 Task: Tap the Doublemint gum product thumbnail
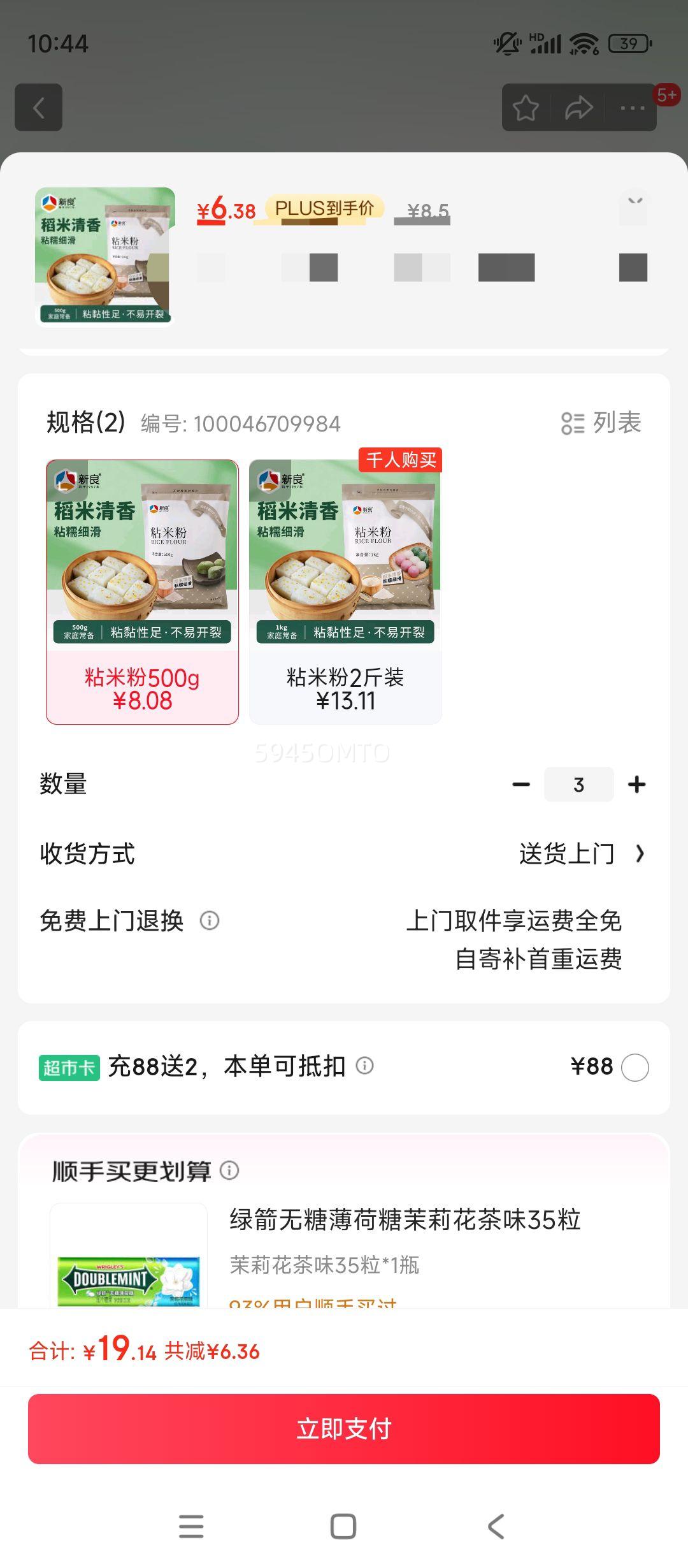coord(131,1281)
